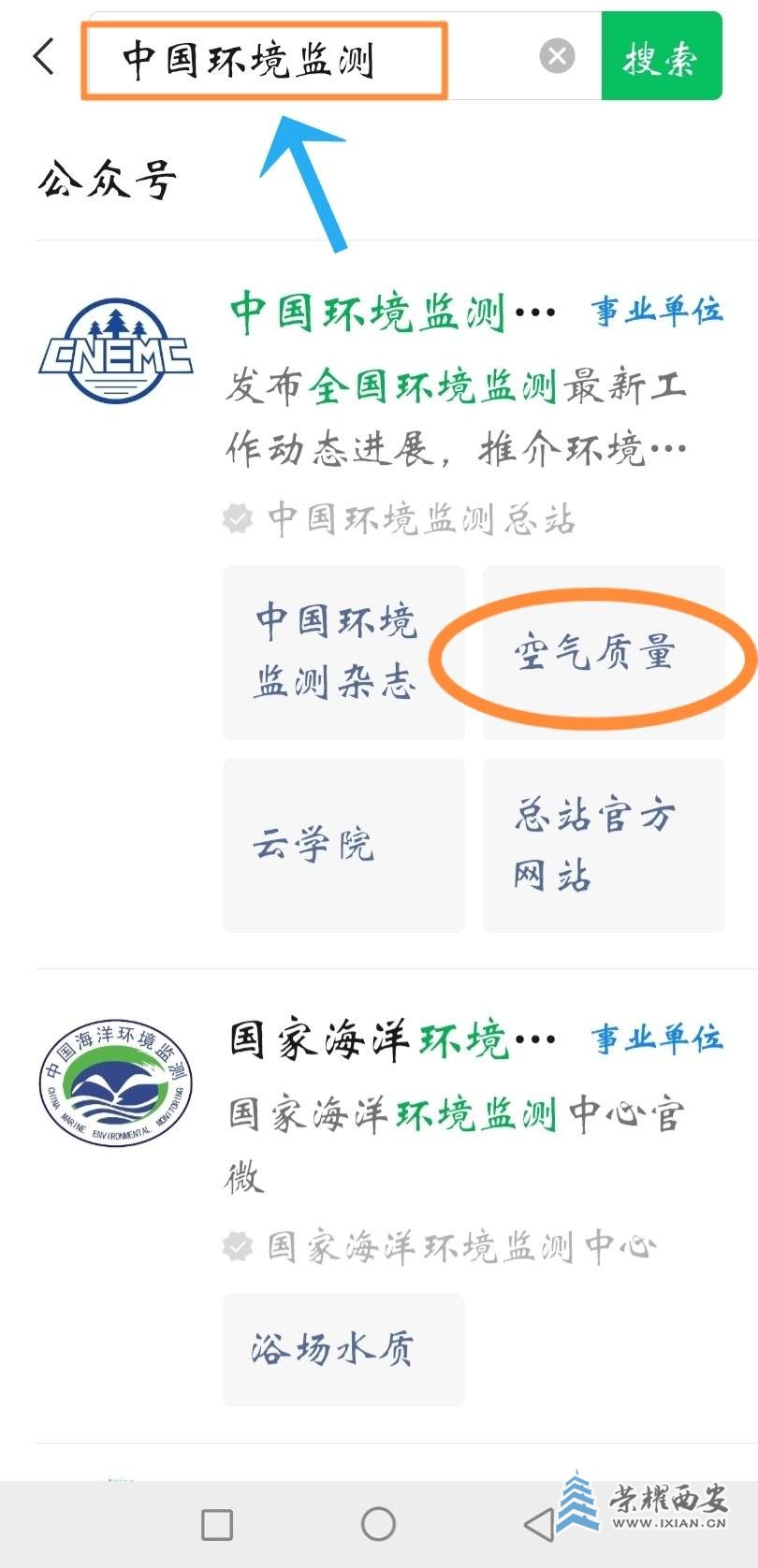Open the 云学院 shortcut
The image size is (758, 1568).
343,844
